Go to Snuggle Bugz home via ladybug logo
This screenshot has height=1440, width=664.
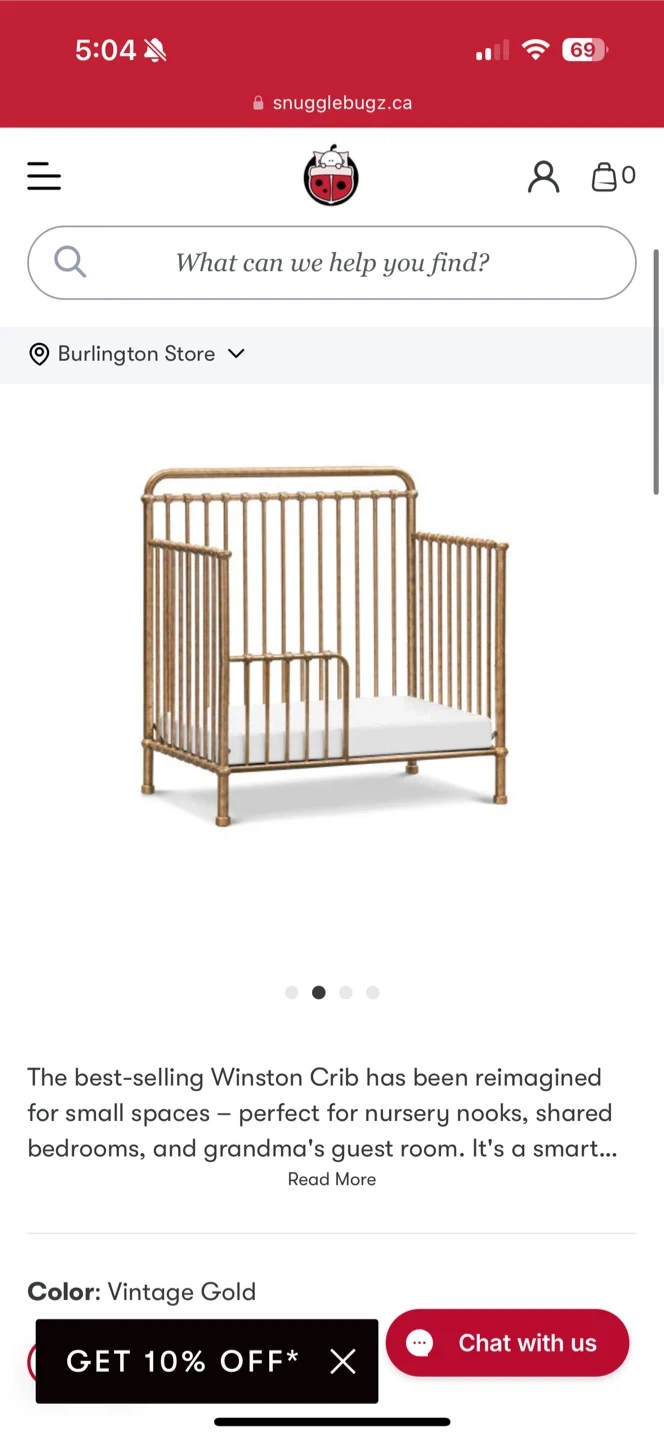point(331,177)
